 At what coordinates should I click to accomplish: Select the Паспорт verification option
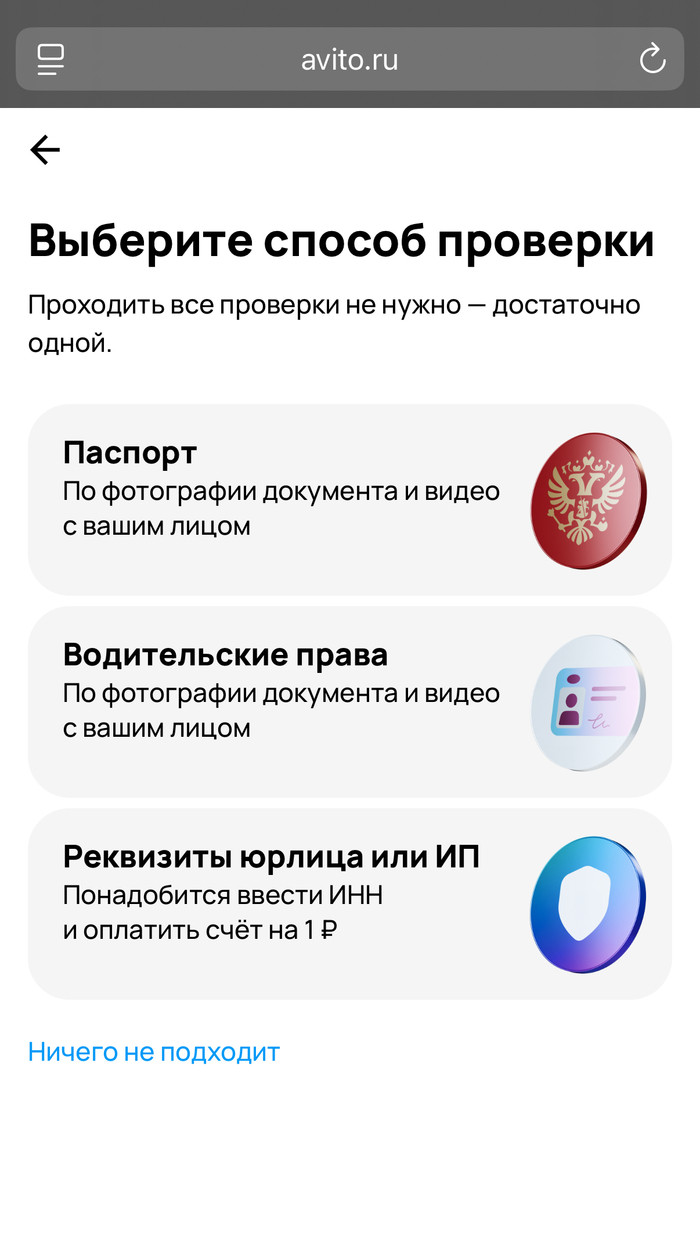point(349,499)
